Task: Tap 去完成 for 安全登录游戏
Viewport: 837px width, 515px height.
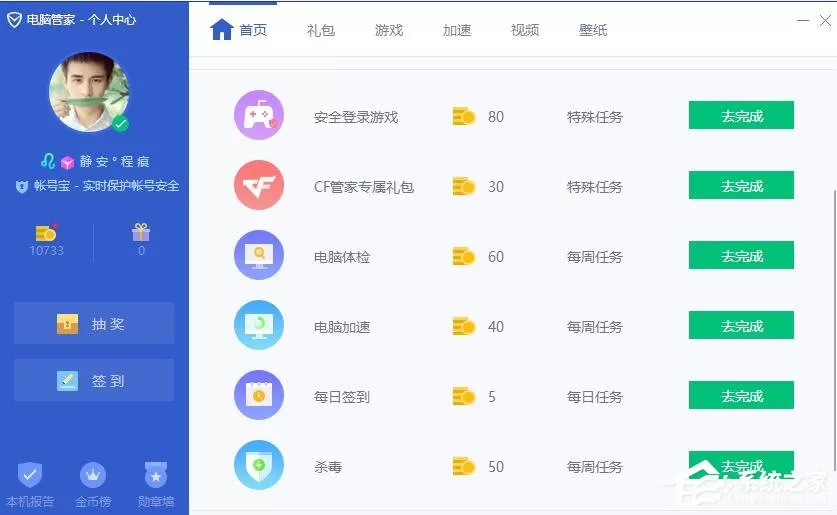Action: pos(741,115)
